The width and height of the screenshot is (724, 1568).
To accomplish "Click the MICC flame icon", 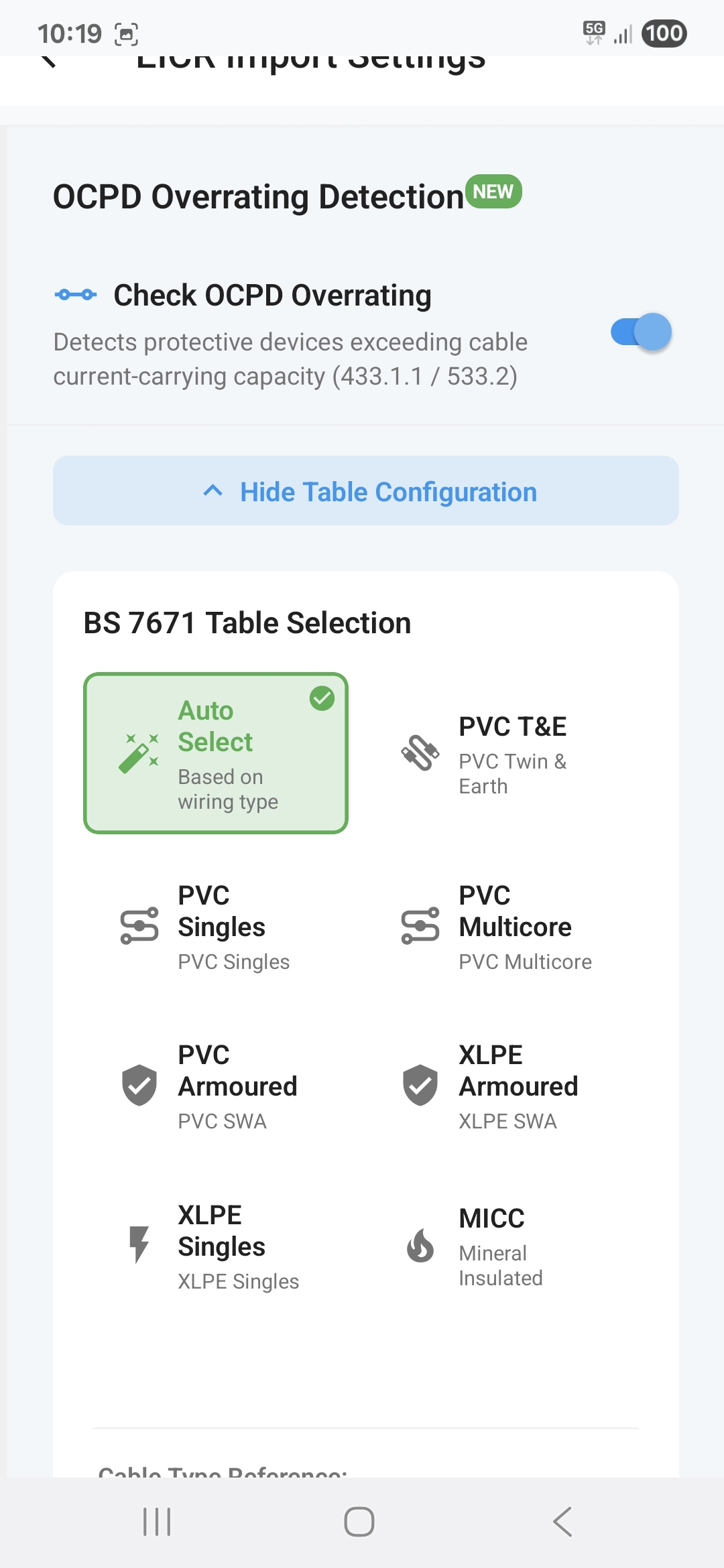I will click(x=419, y=1245).
